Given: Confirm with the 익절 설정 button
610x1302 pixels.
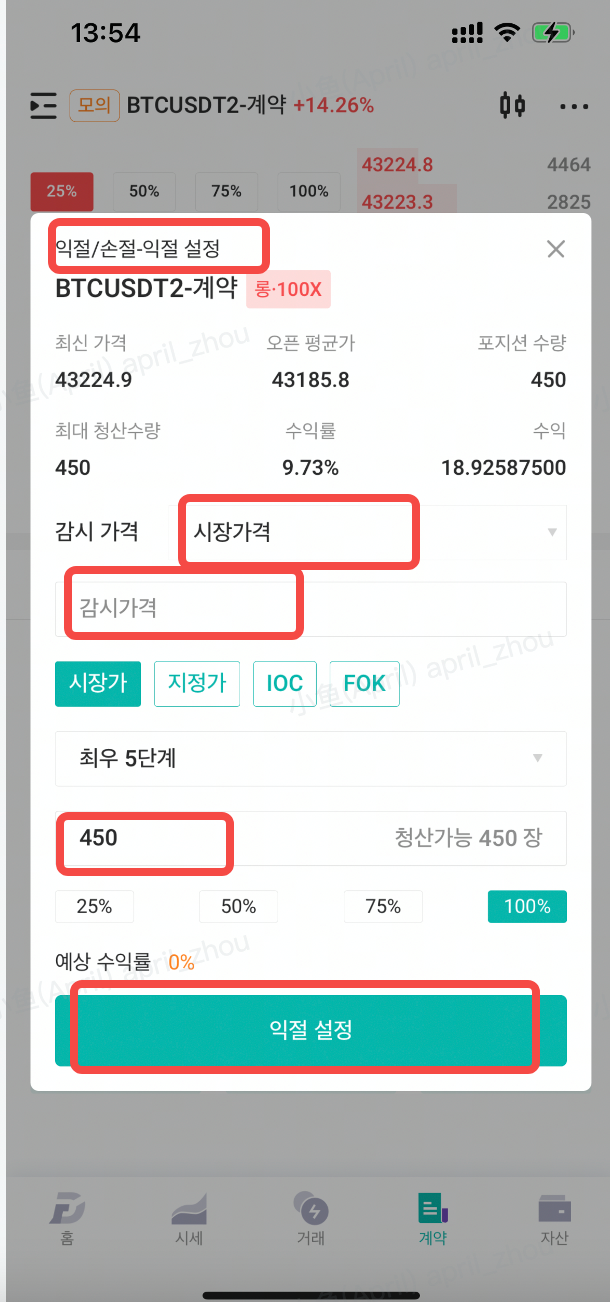Looking at the screenshot, I should coord(310,1030).
